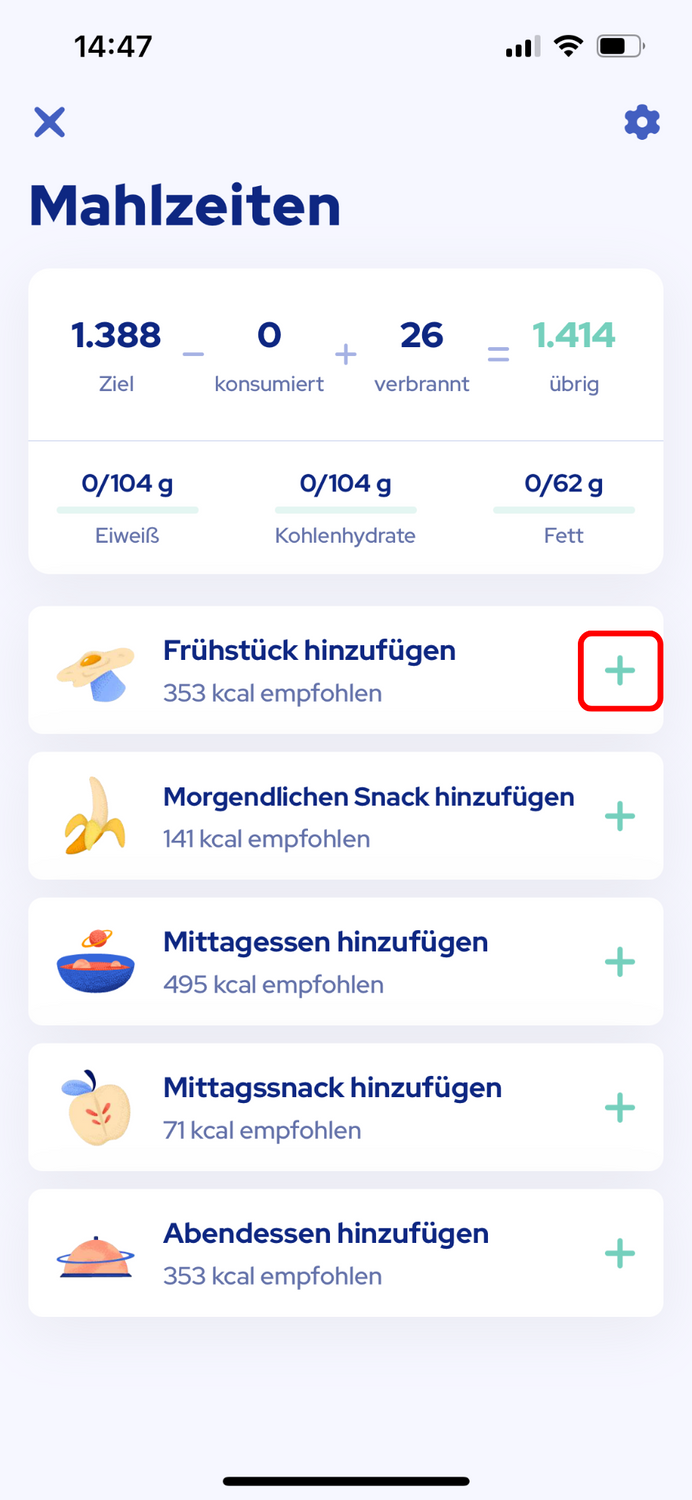
Task: Close the Mahlzeiten screen
Action: coord(49,122)
